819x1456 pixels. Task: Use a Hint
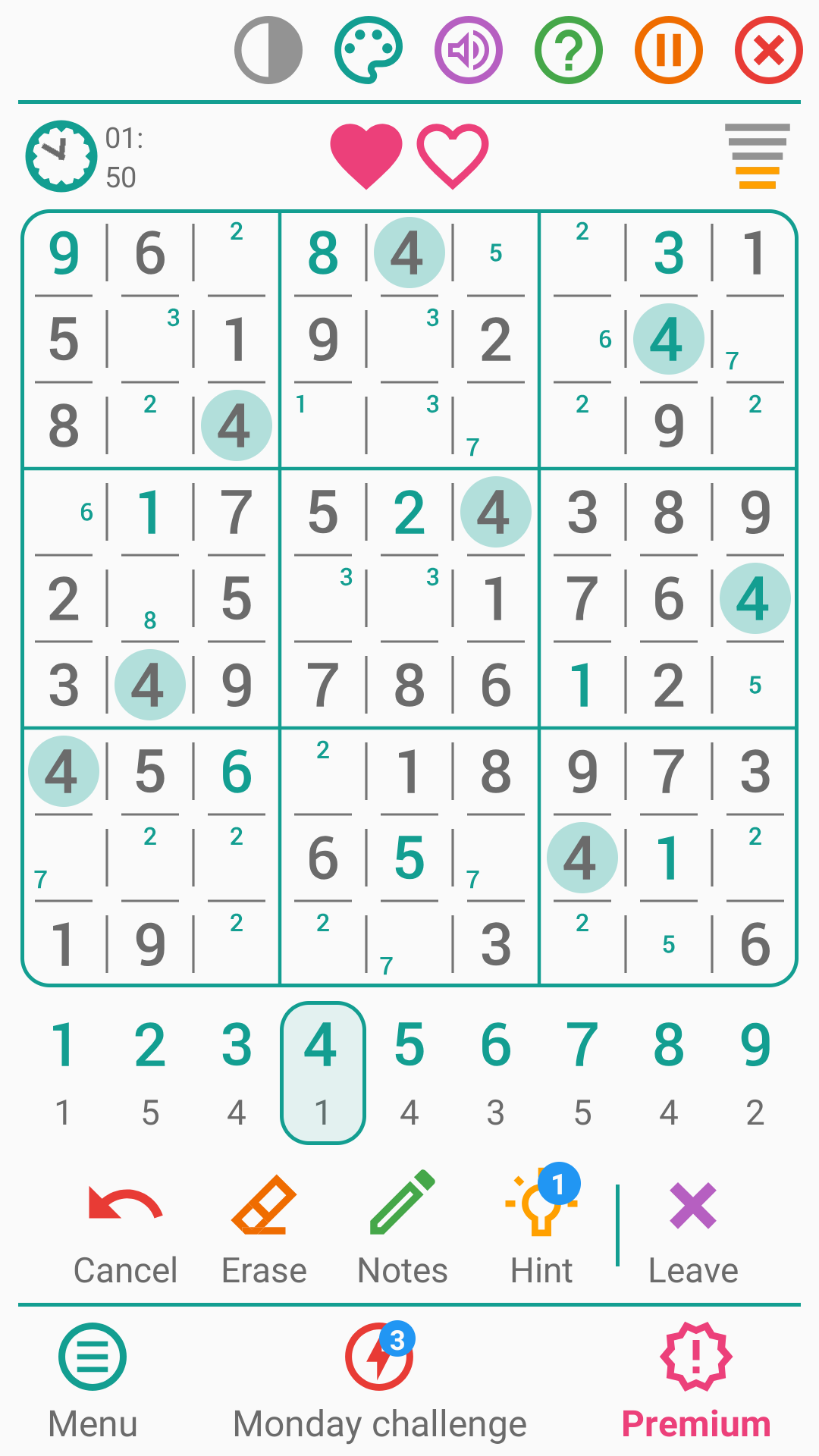541,1230
